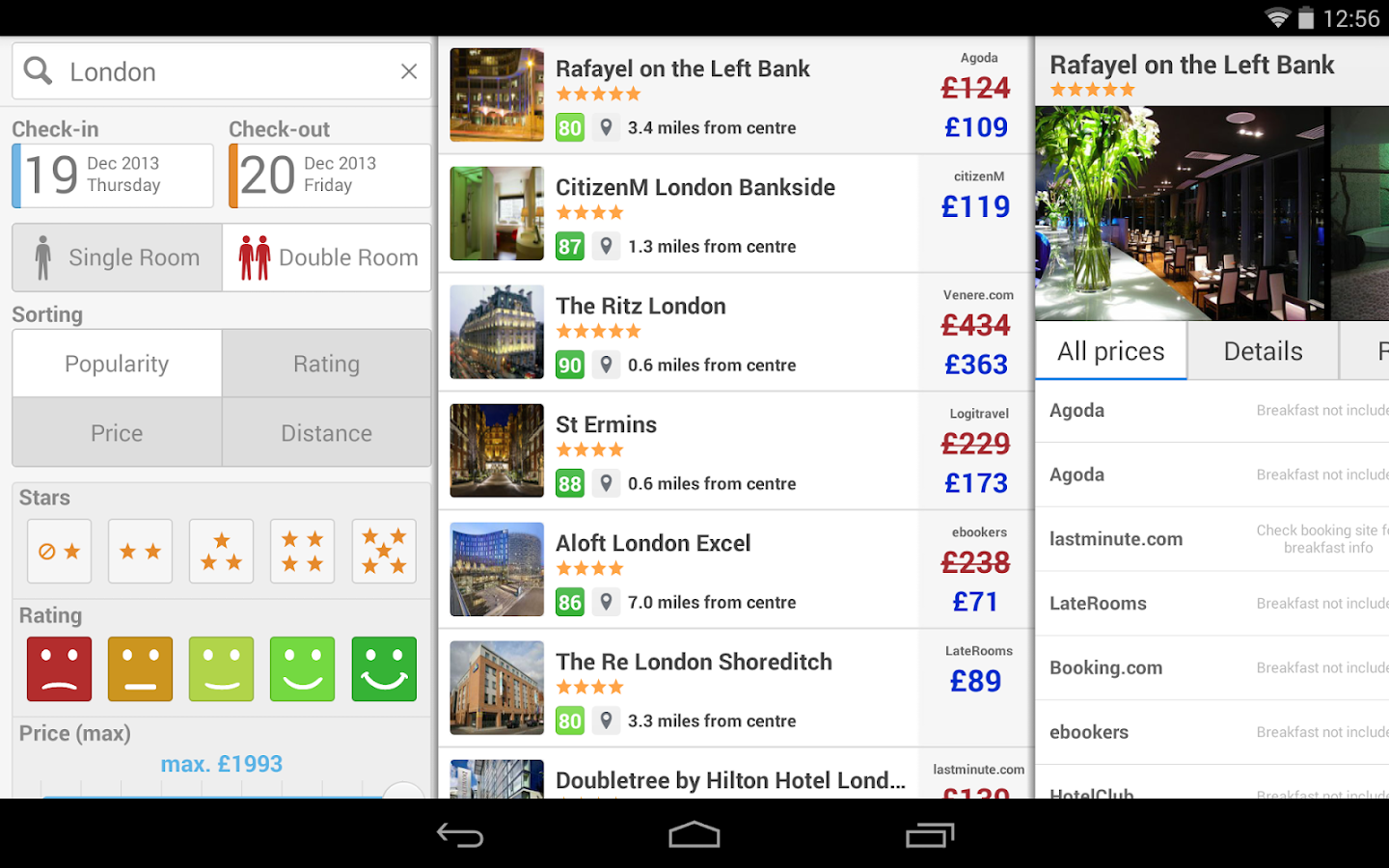Change the check-in date

pos(113,176)
